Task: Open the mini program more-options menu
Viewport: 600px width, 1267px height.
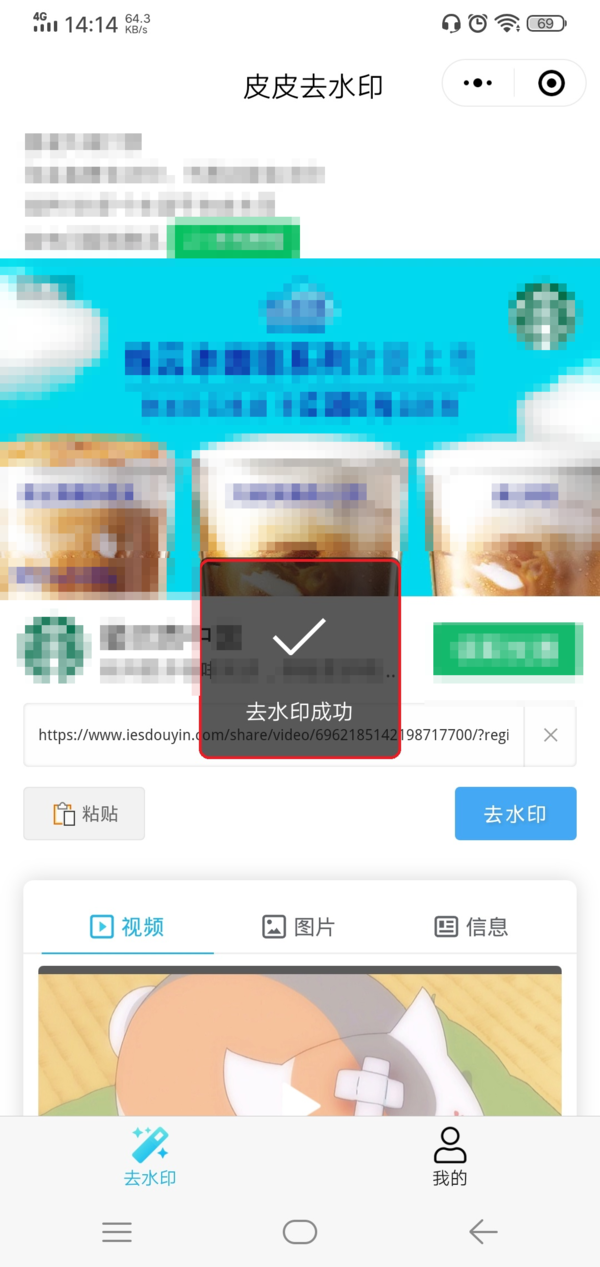Action: tap(479, 84)
